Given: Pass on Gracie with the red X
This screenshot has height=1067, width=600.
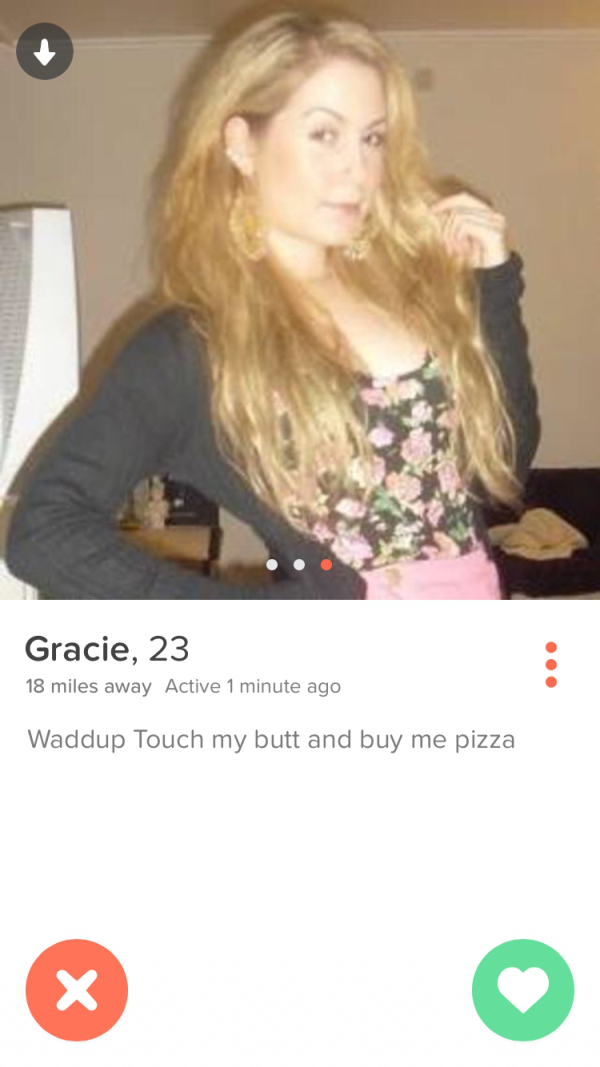Looking at the screenshot, I should 77,990.
